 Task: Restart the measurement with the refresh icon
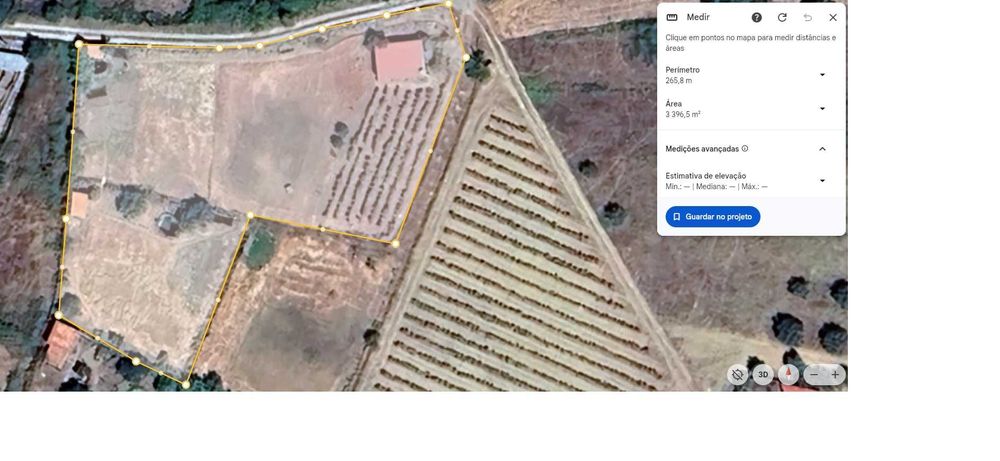[x=782, y=17]
